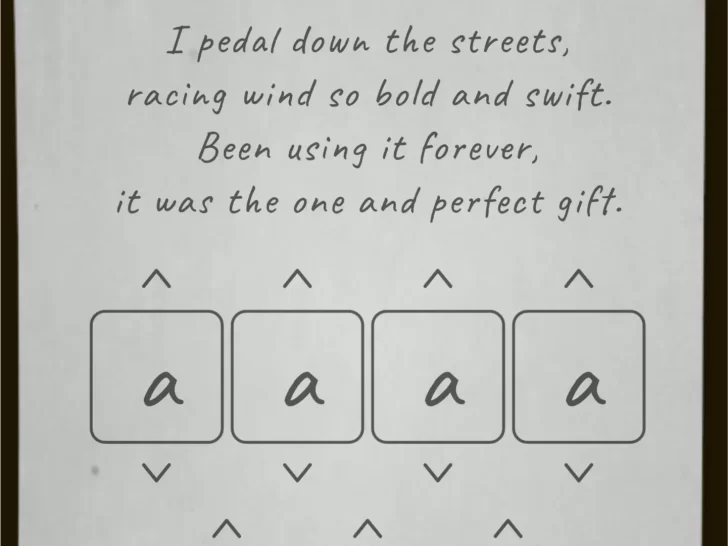The width and height of the screenshot is (728, 546).
Task: Tap down arrow below the first letter box
Action: [156, 471]
